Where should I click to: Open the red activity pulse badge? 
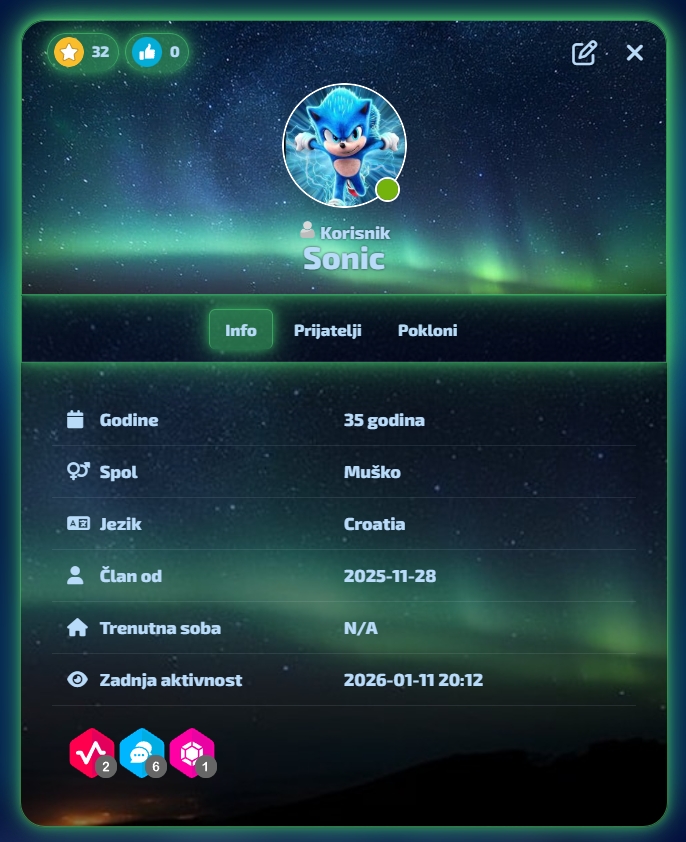[x=91, y=752]
